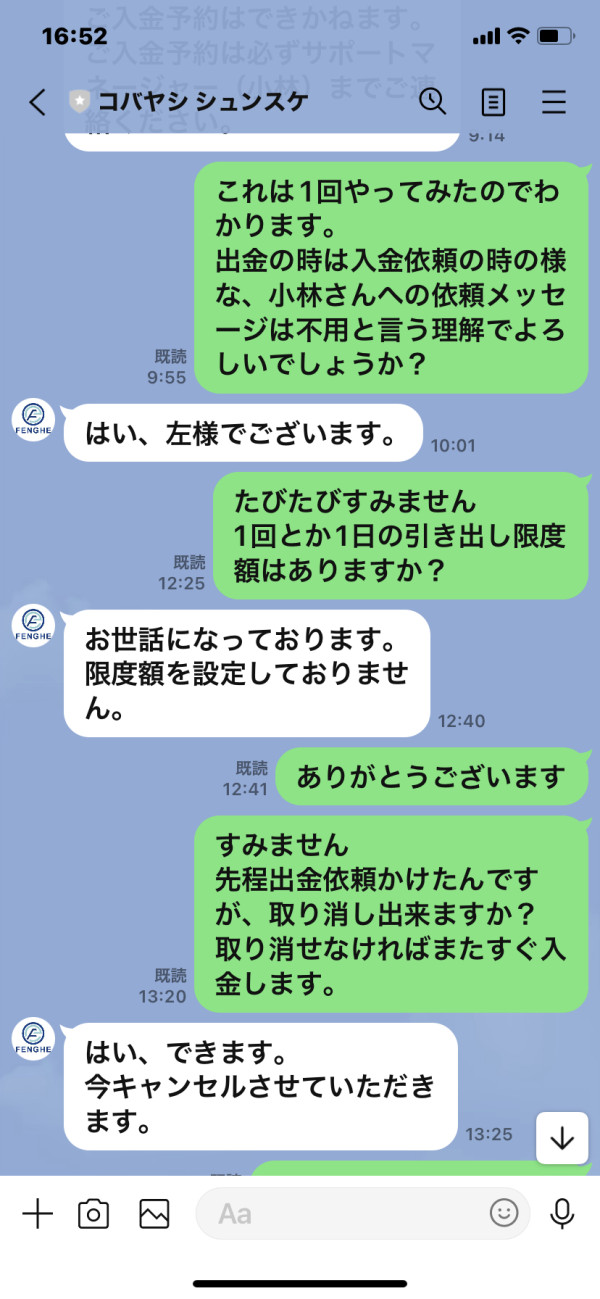
Task: Open the chat hamburger menu
Action: click(553, 102)
